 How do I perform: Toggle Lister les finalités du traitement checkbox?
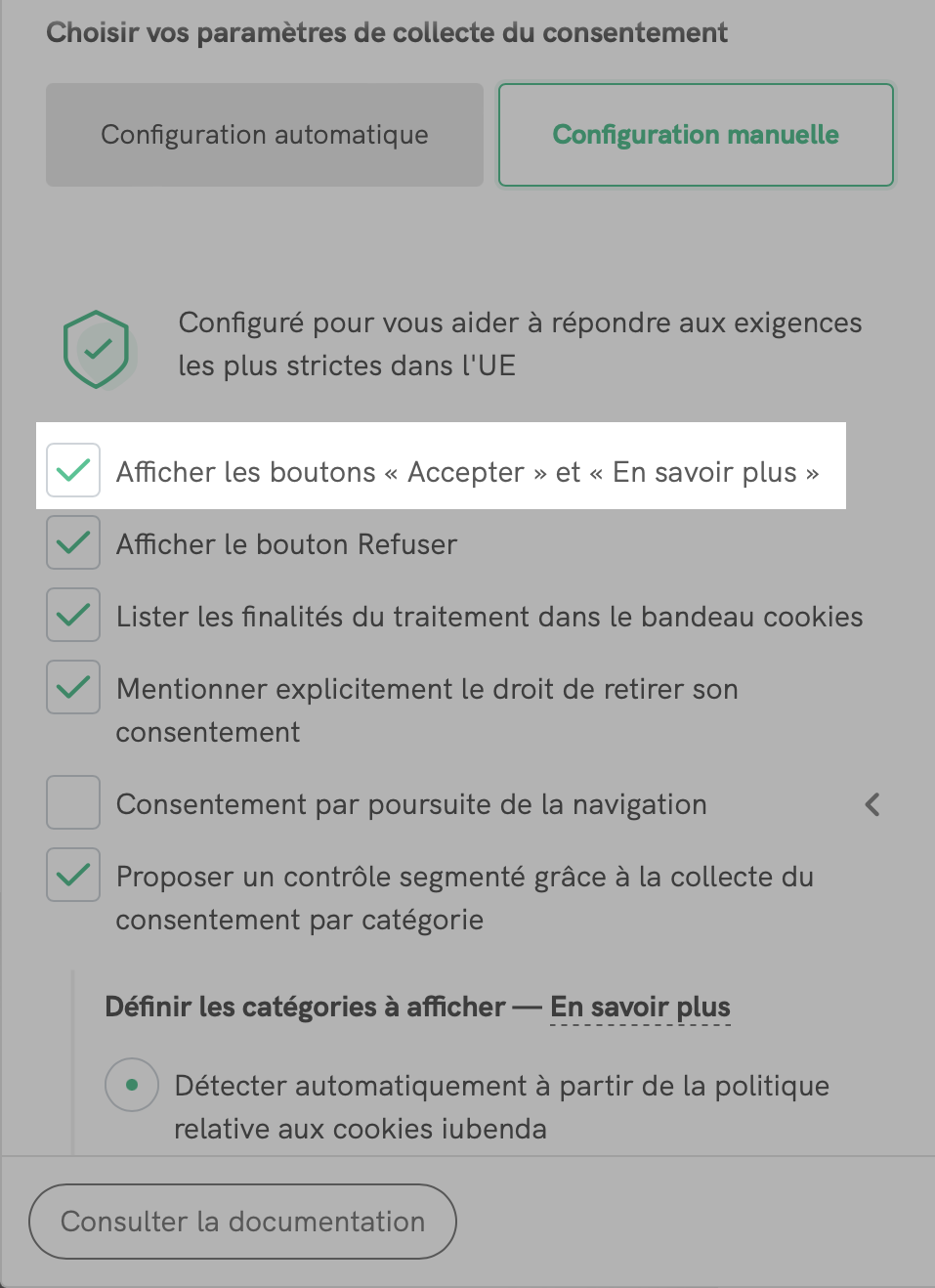(x=73, y=615)
